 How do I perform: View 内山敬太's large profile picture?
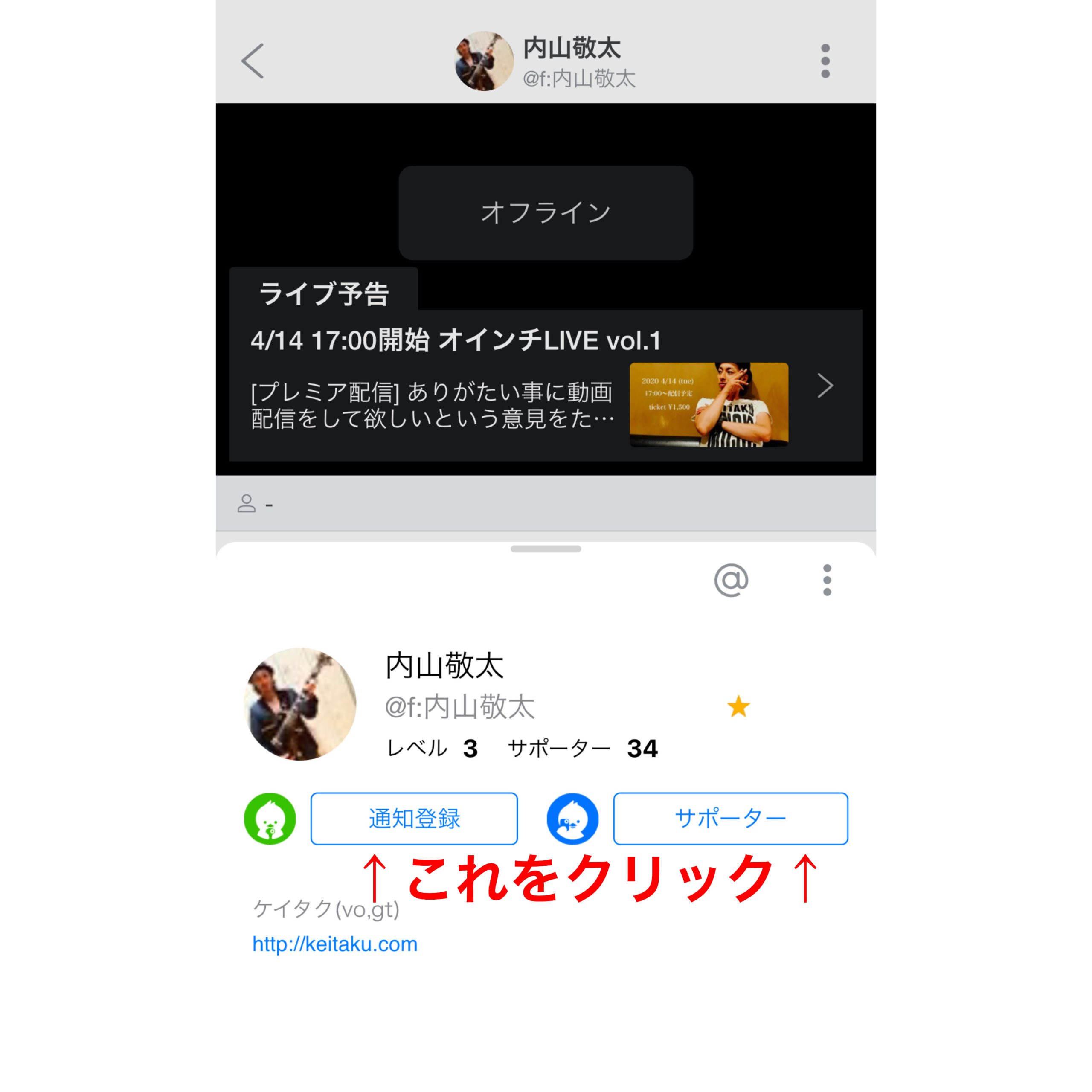coord(300,704)
